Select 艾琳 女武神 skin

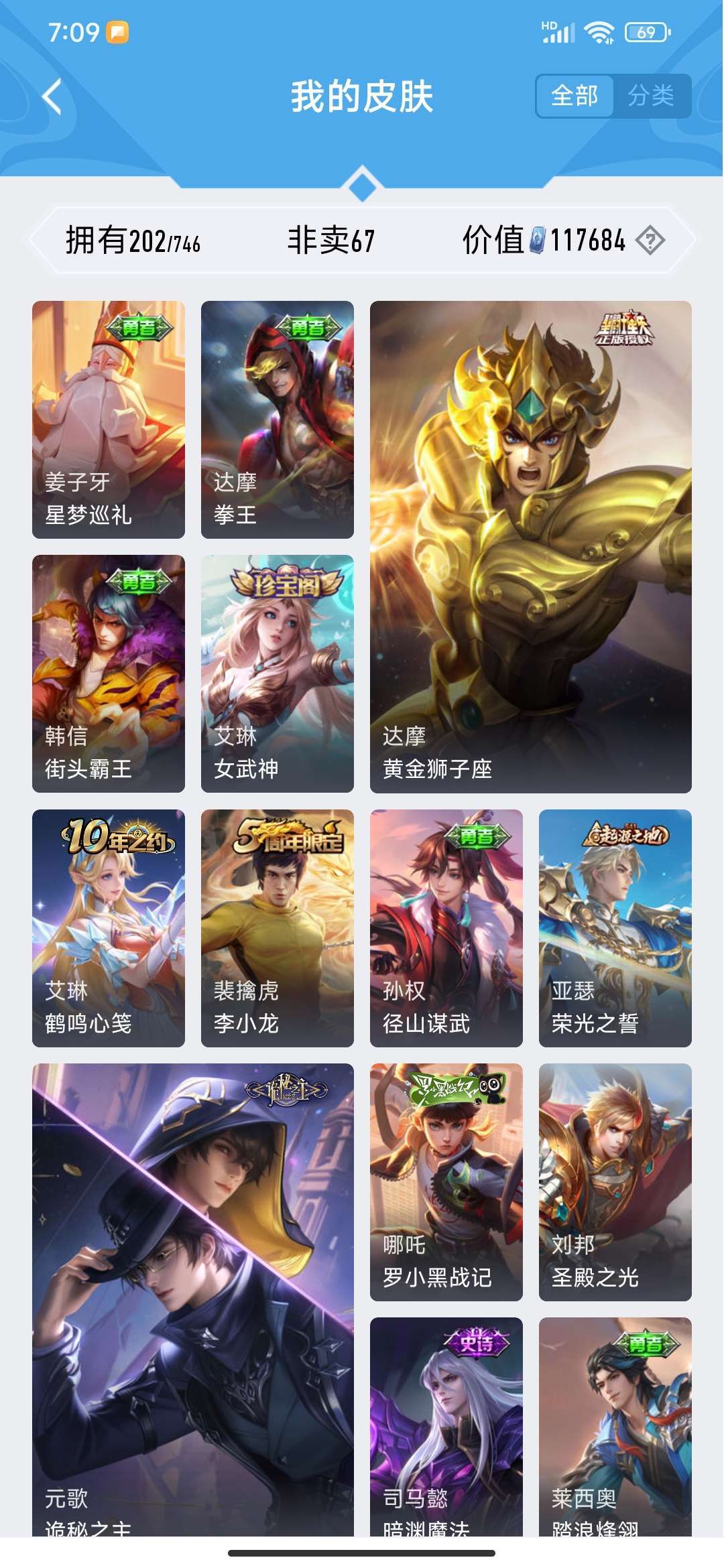pyautogui.click(x=278, y=673)
